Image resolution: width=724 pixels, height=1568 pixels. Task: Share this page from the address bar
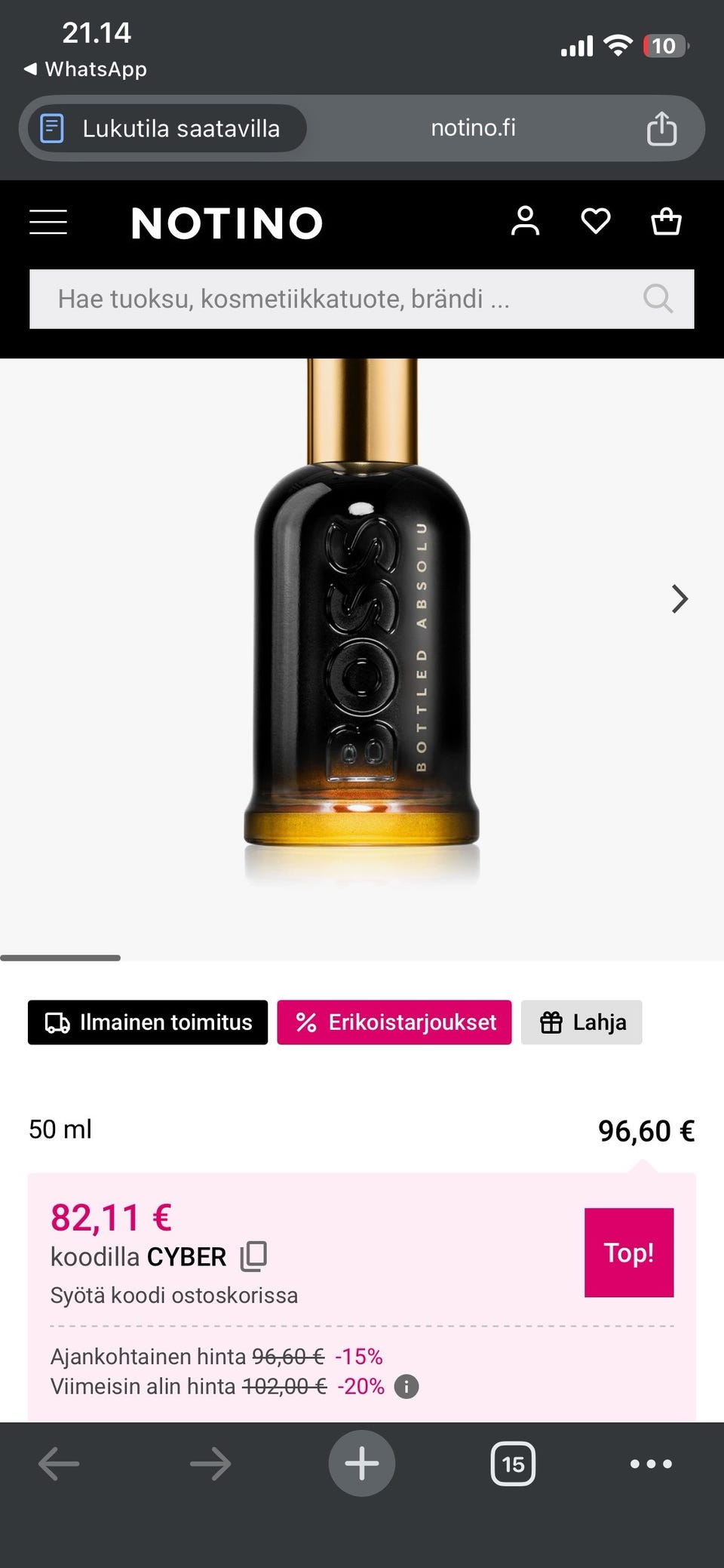661,128
